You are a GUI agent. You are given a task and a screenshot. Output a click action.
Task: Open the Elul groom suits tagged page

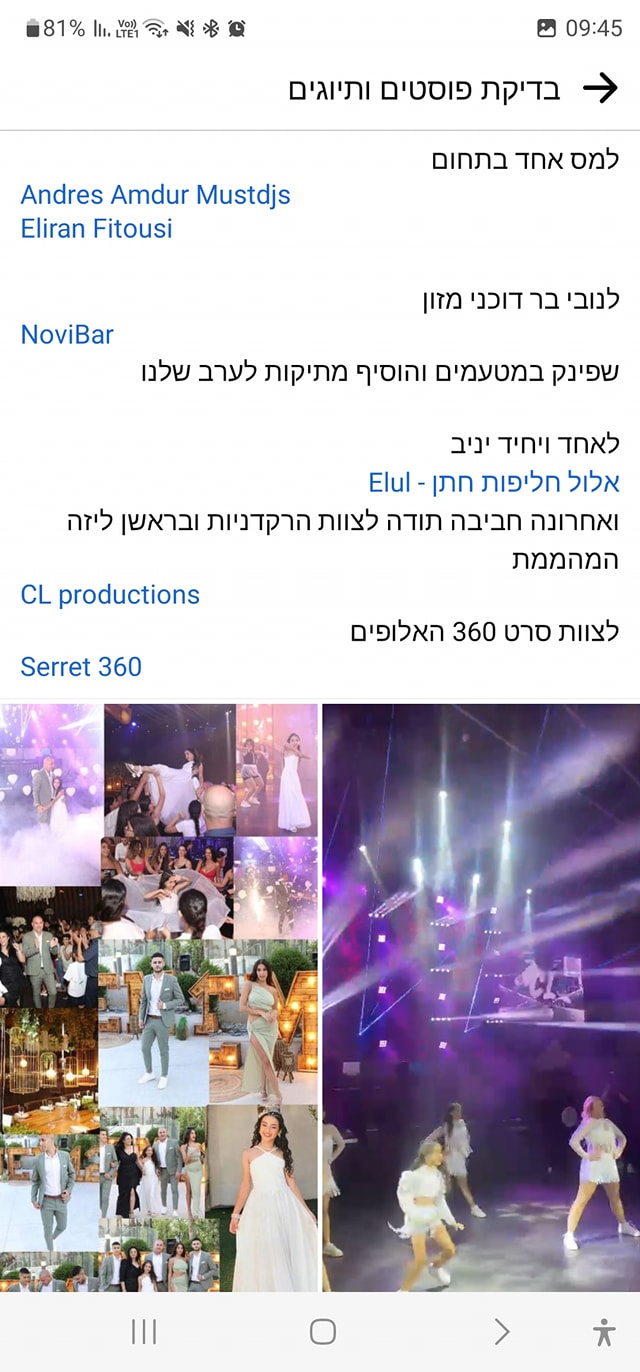point(494,483)
